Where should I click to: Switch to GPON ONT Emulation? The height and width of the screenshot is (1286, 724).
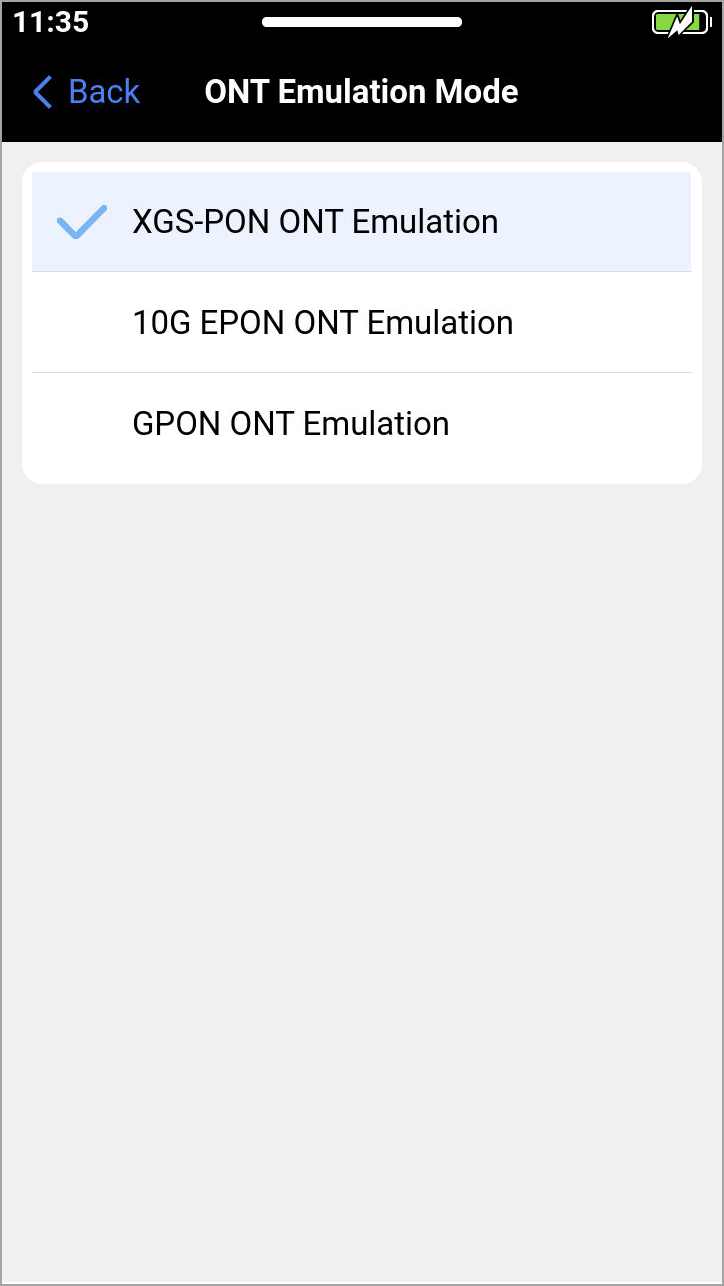pyautogui.click(x=362, y=423)
